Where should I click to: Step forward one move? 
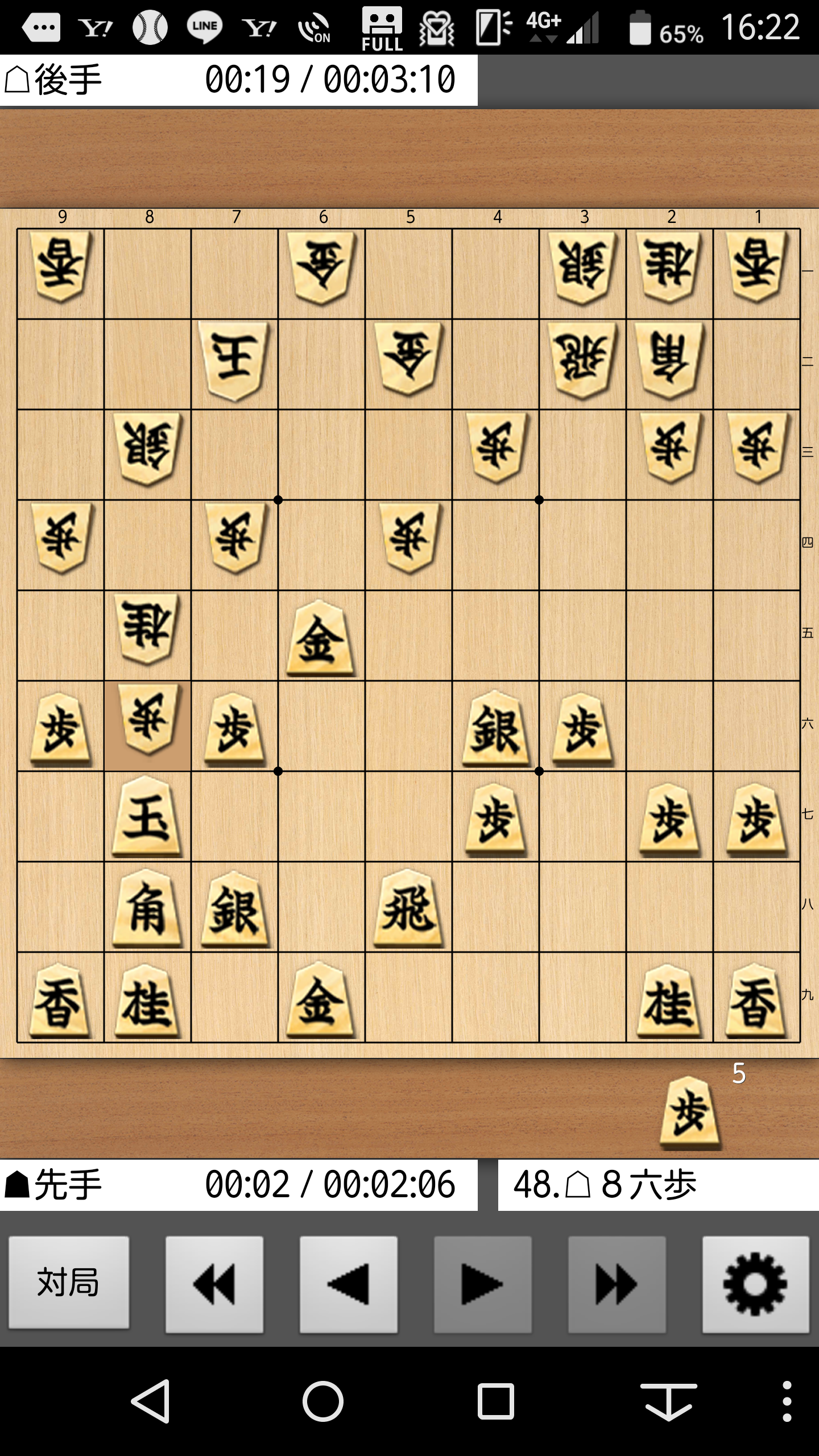tap(482, 1283)
